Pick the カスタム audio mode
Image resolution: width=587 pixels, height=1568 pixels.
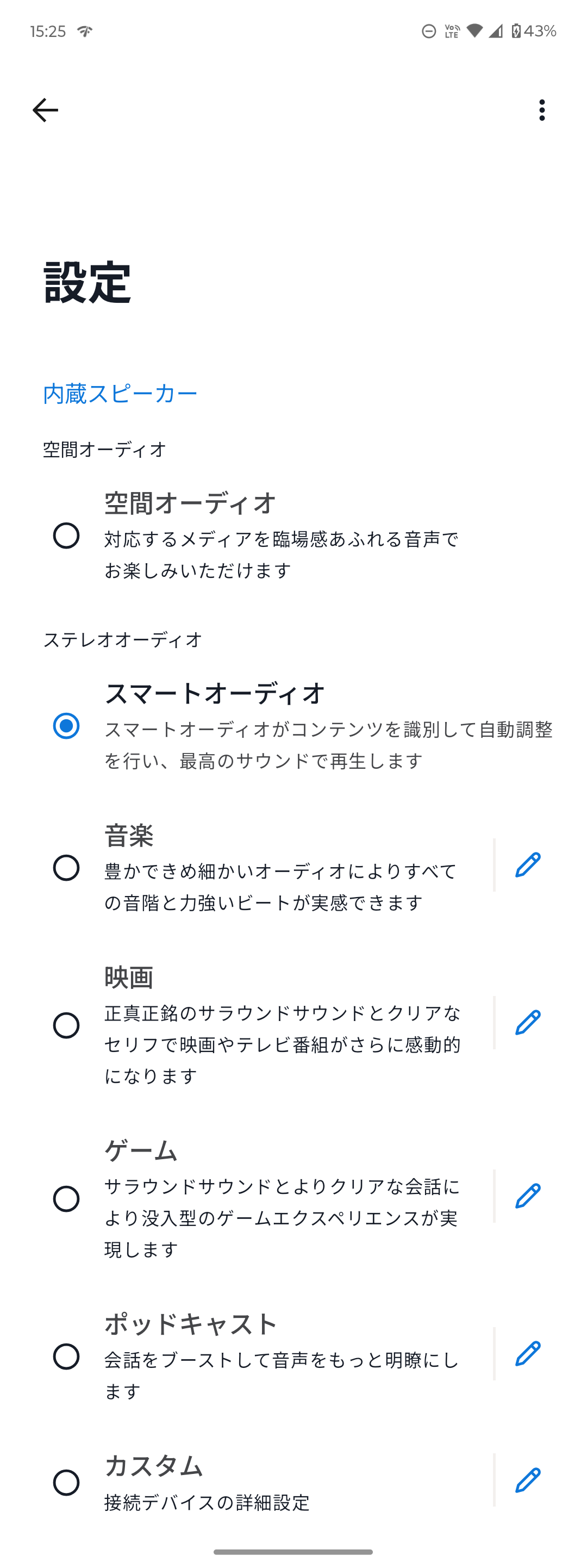66,1482
